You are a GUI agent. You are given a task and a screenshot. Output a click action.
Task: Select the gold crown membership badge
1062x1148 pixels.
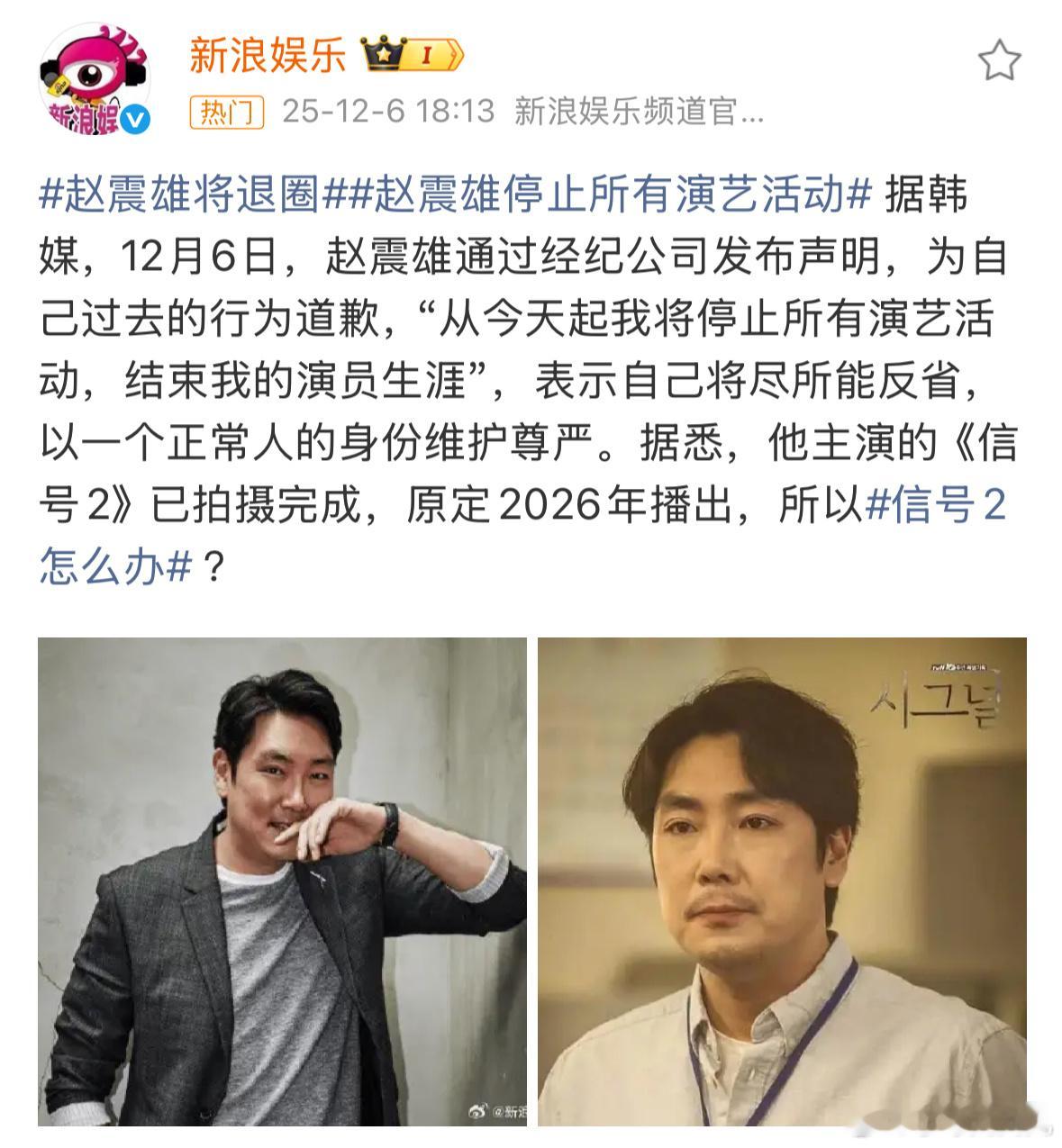[x=387, y=56]
